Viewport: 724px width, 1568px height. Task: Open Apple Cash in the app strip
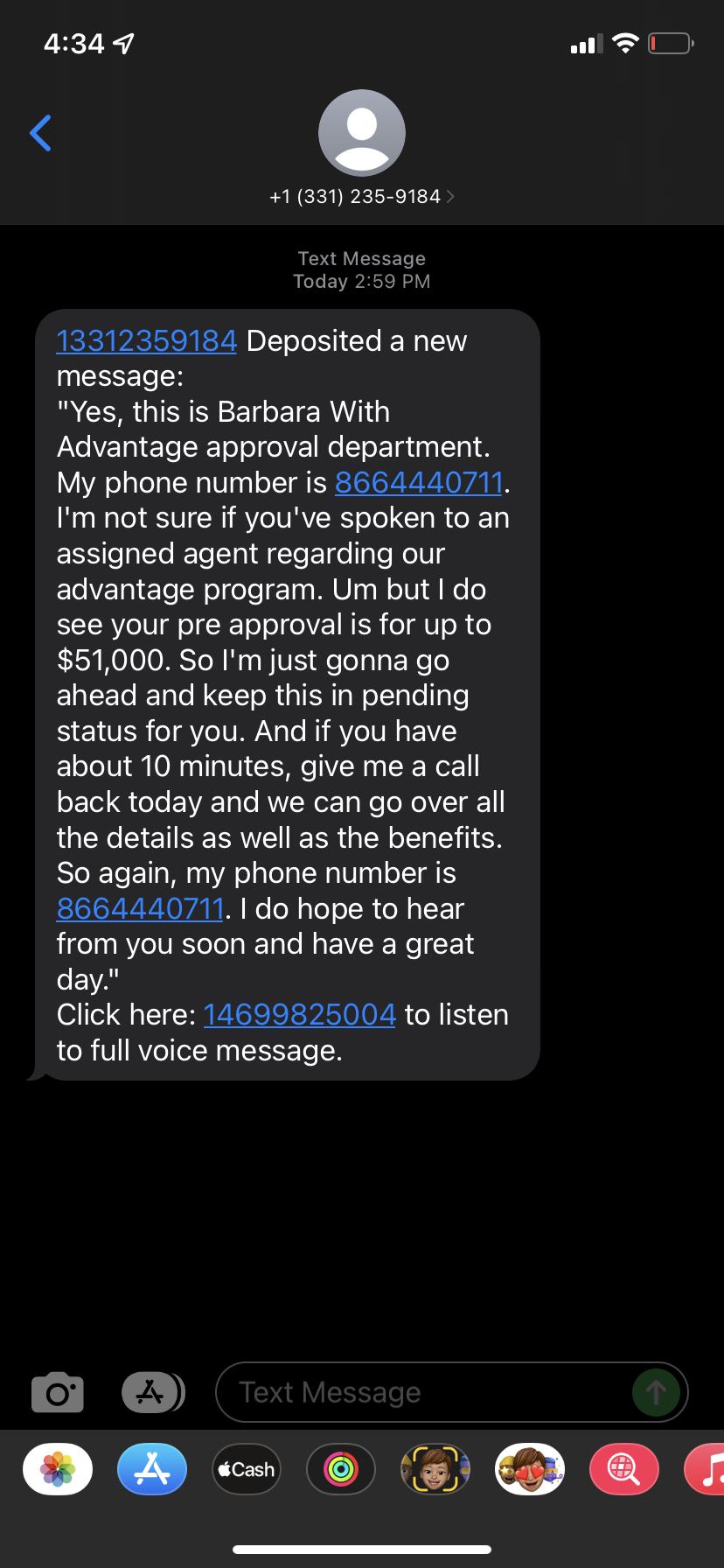pyautogui.click(x=247, y=1469)
